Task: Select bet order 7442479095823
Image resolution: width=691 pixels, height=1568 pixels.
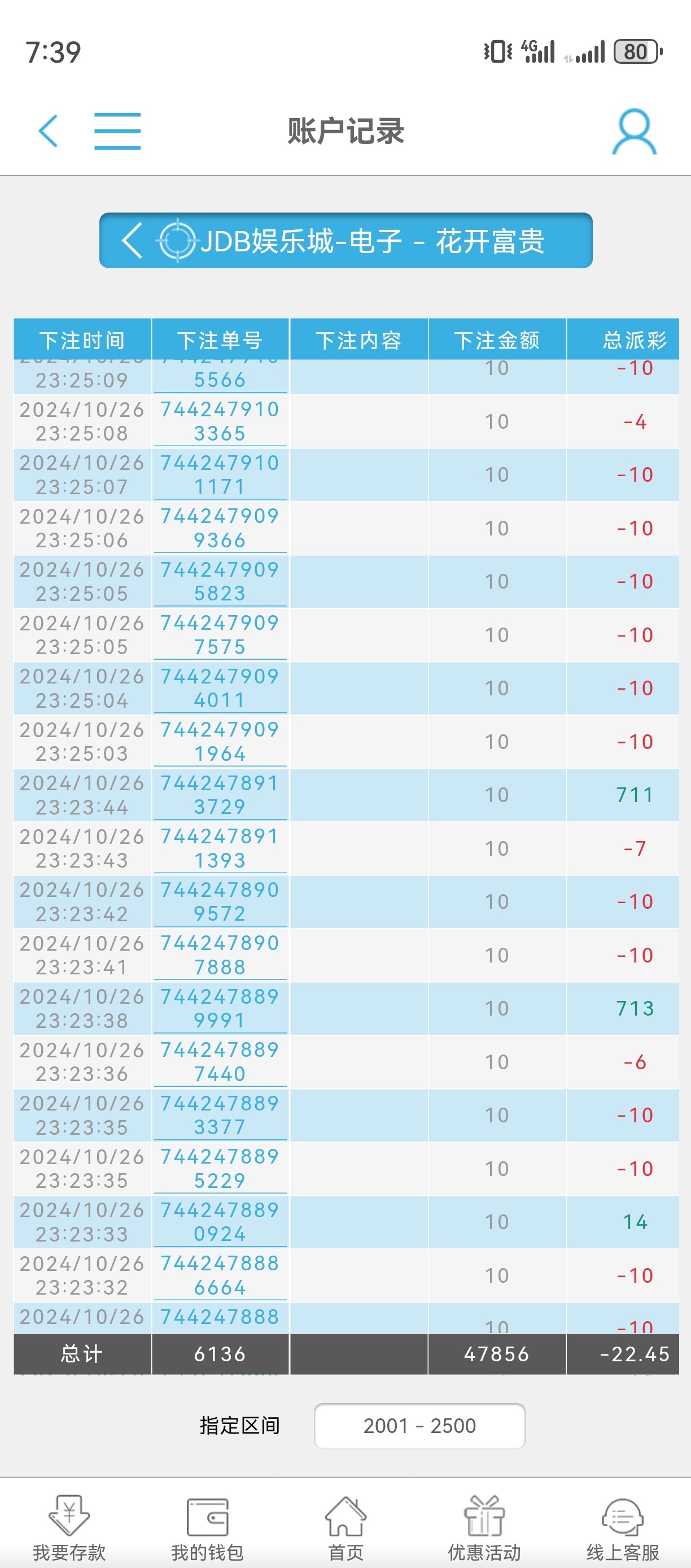Action: pyautogui.click(x=220, y=581)
